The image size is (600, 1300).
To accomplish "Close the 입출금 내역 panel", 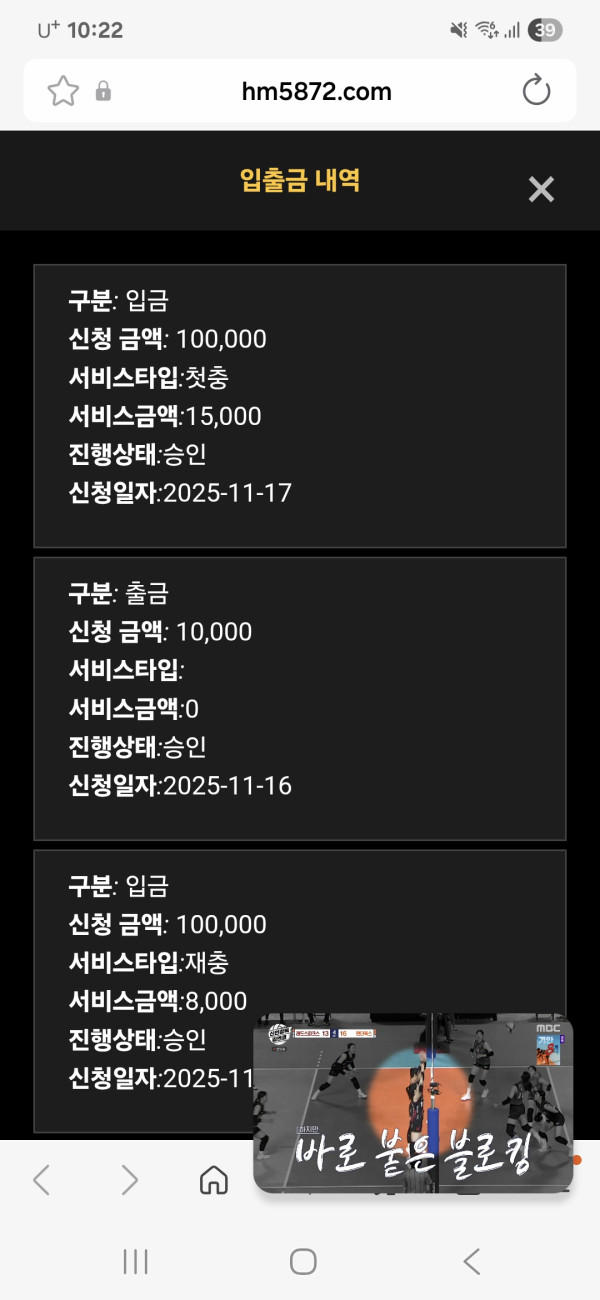I will 541,189.
